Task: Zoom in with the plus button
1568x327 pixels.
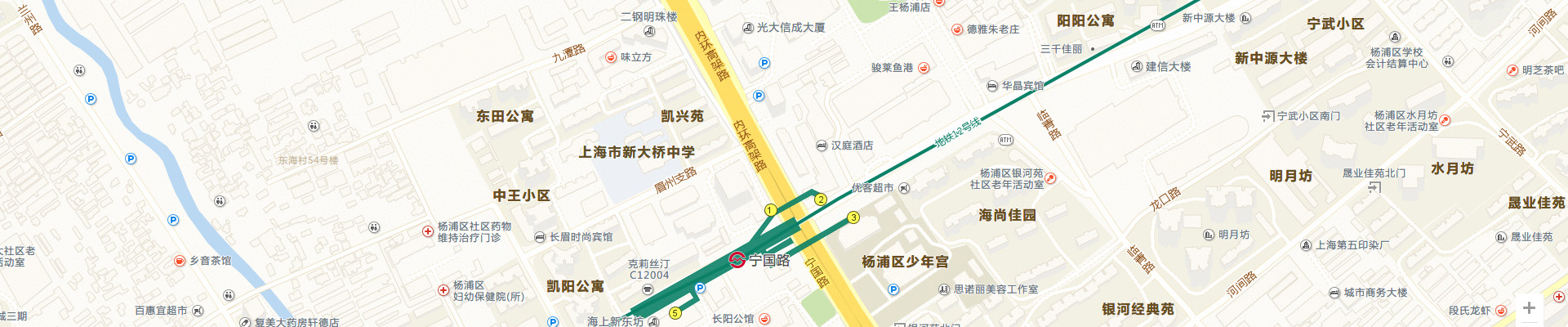Action: coord(1529,308)
